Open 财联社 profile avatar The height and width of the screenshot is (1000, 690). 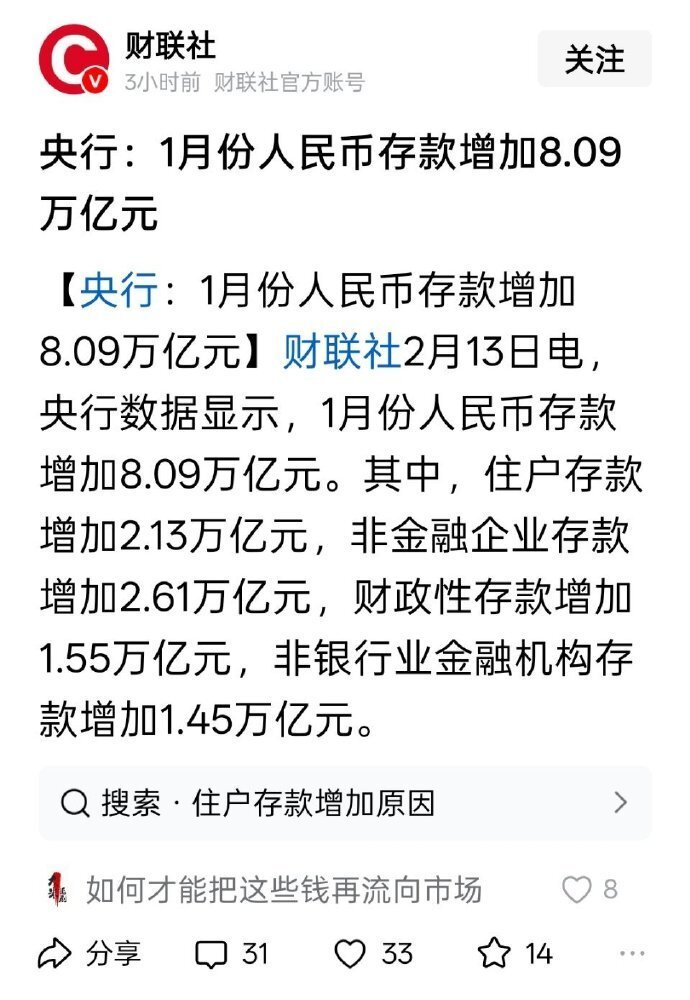coord(73,59)
